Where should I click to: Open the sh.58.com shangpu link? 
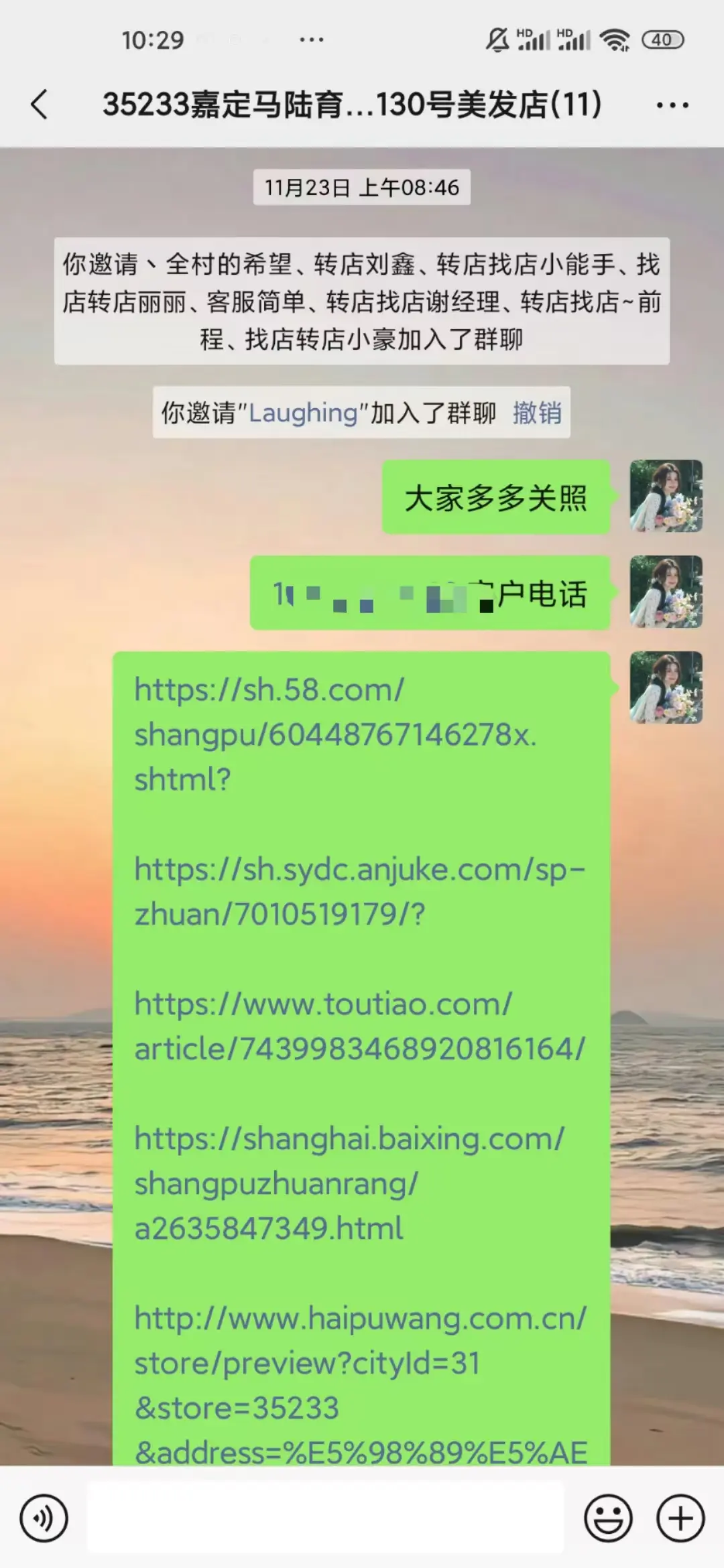coord(335,734)
